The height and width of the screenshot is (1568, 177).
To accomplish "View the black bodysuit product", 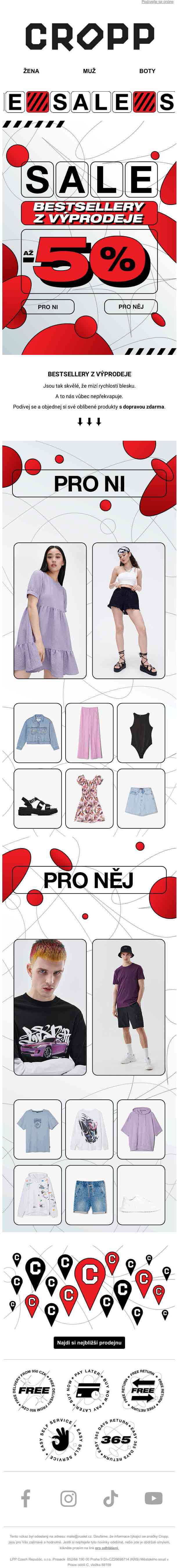I will pyautogui.click(x=141, y=733).
